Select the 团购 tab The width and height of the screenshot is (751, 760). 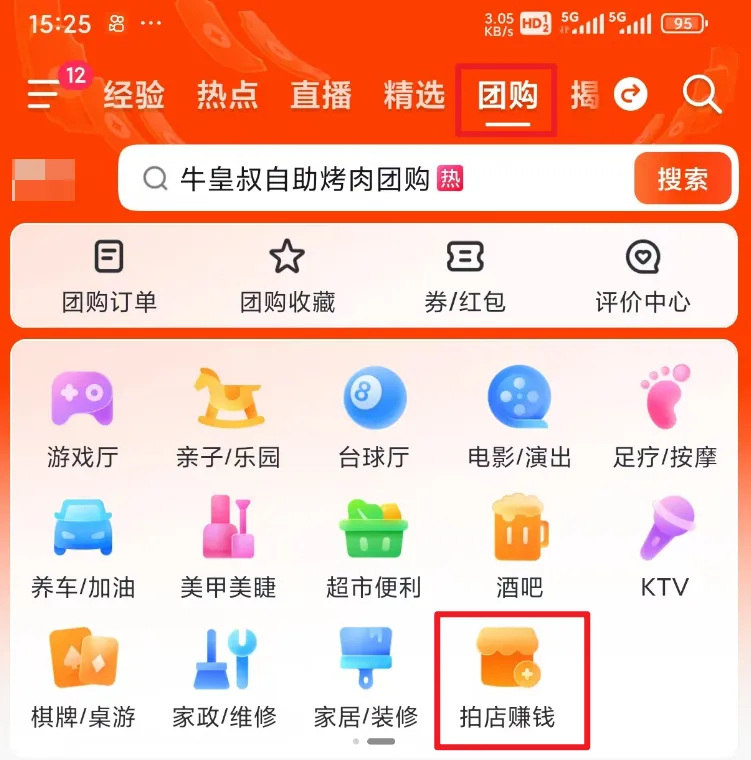507,97
